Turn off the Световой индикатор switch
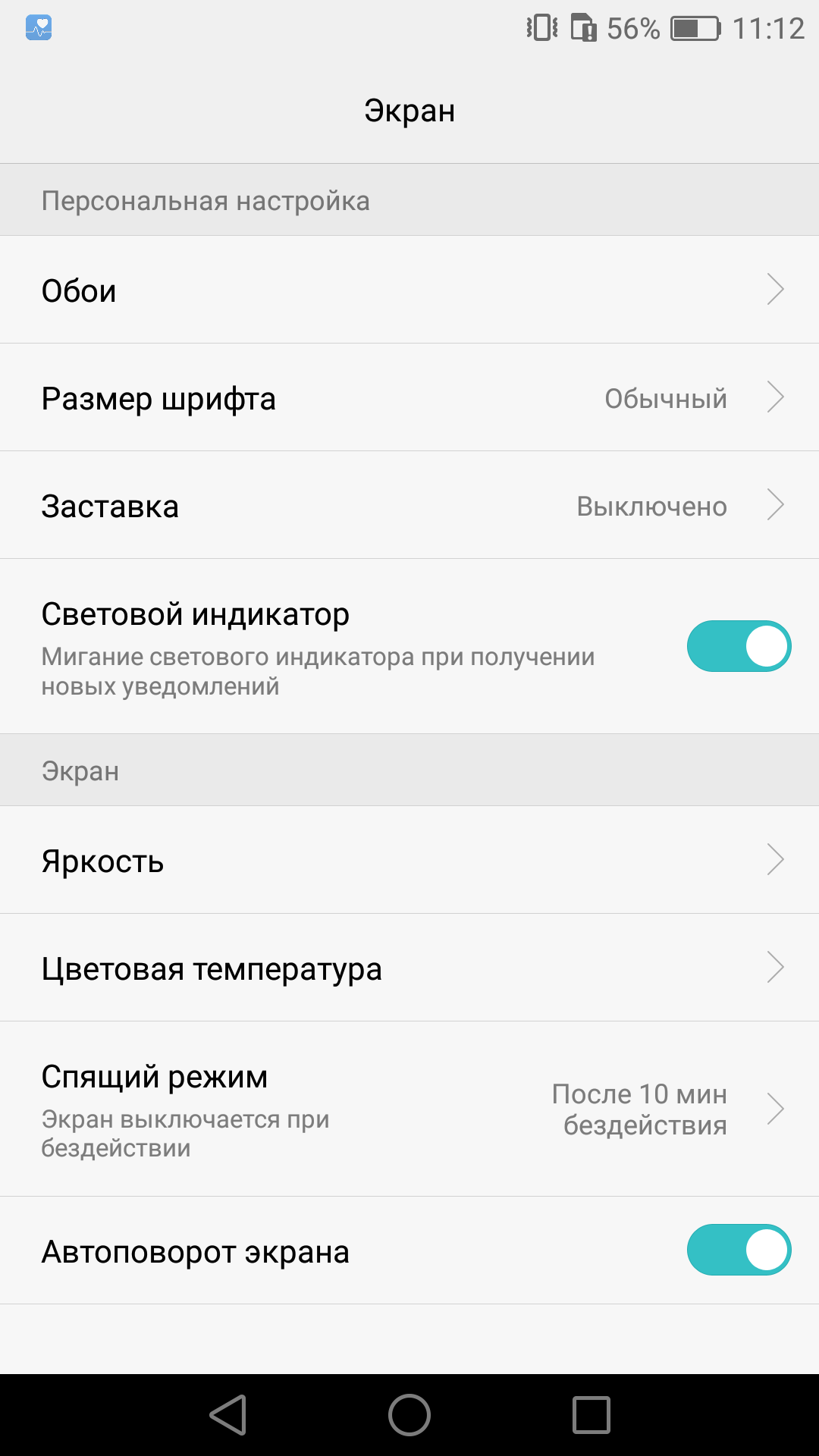819x1456 pixels. pyautogui.click(x=739, y=646)
